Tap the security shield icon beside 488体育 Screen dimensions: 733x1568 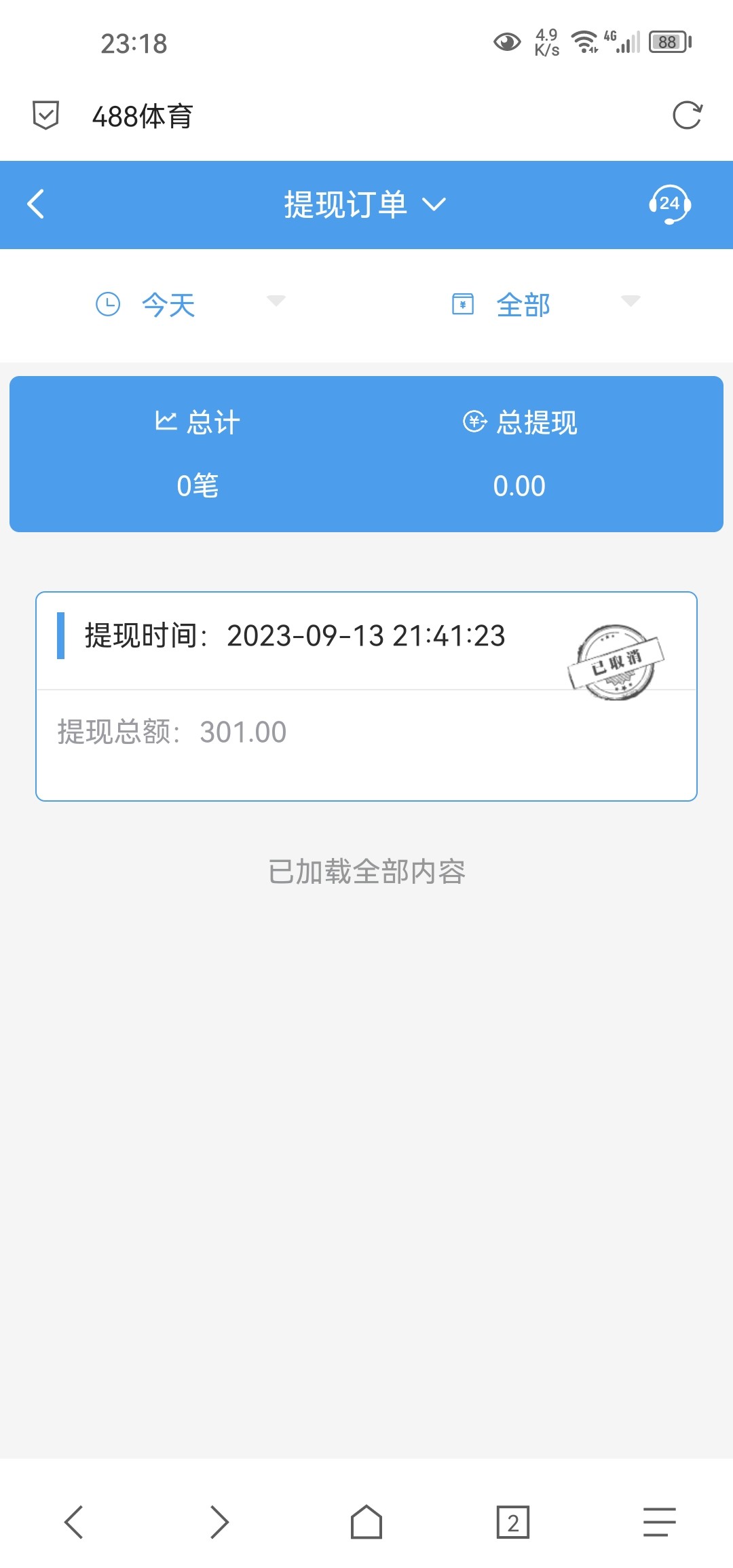tap(46, 115)
